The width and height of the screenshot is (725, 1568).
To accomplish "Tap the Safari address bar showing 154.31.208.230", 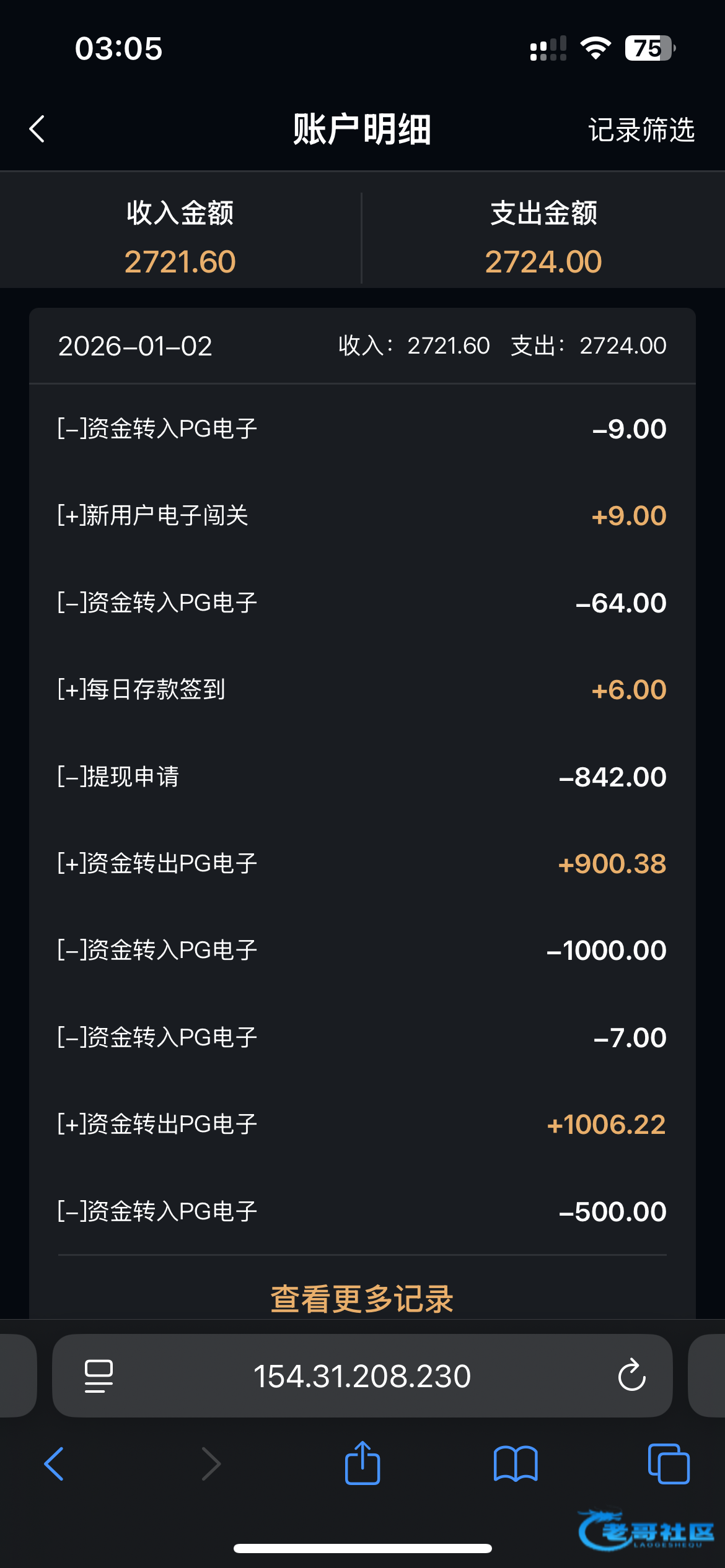I will [362, 1376].
